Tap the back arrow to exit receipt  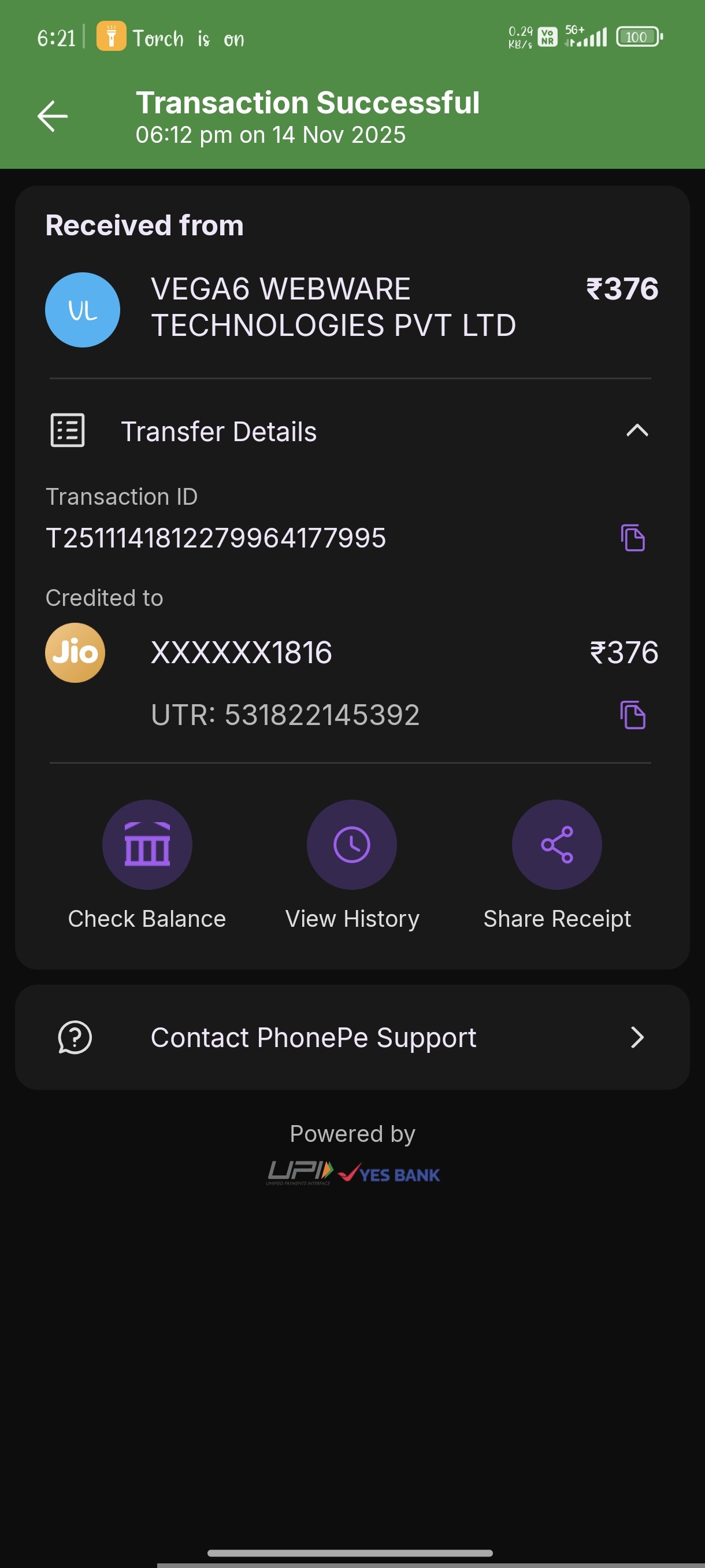click(53, 116)
